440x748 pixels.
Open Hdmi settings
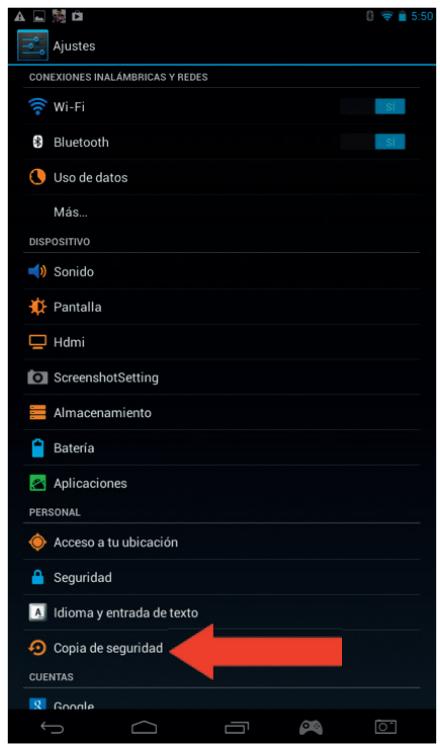[222, 342]
